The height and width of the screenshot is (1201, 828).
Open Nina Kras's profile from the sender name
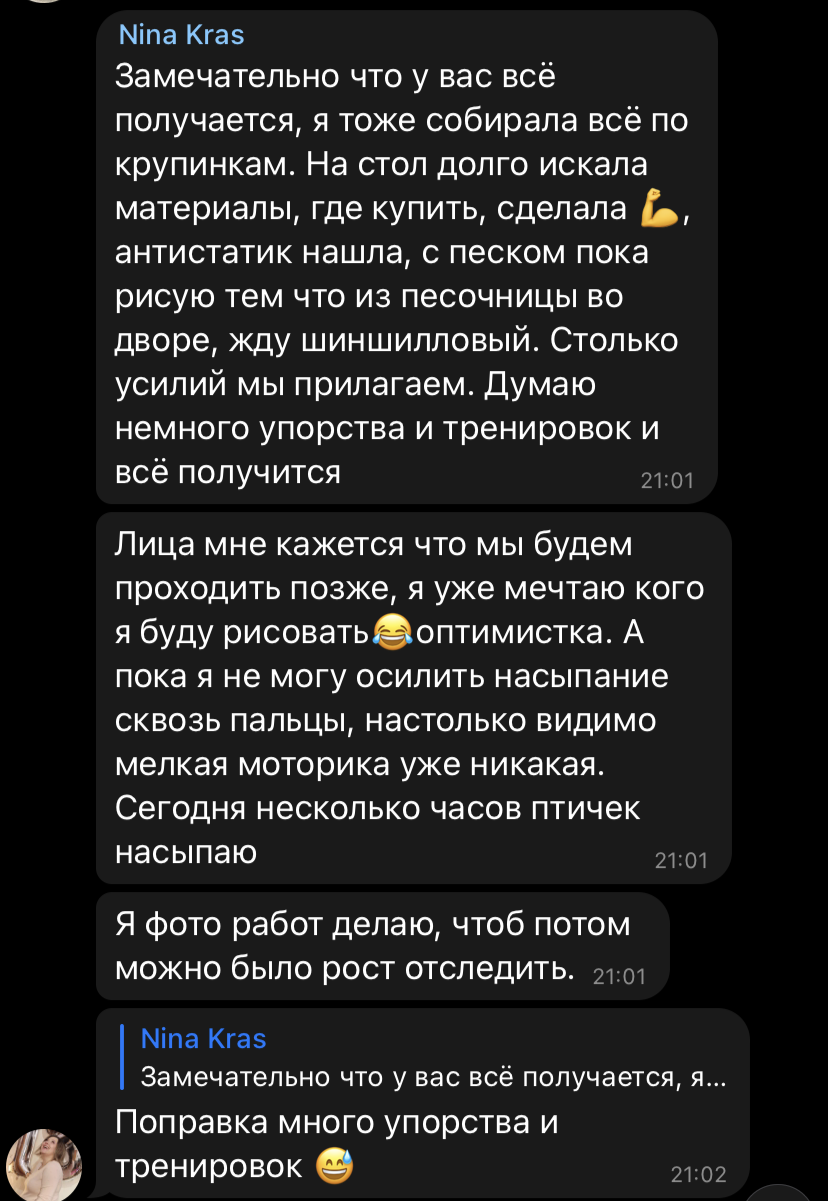pos(181,36)
